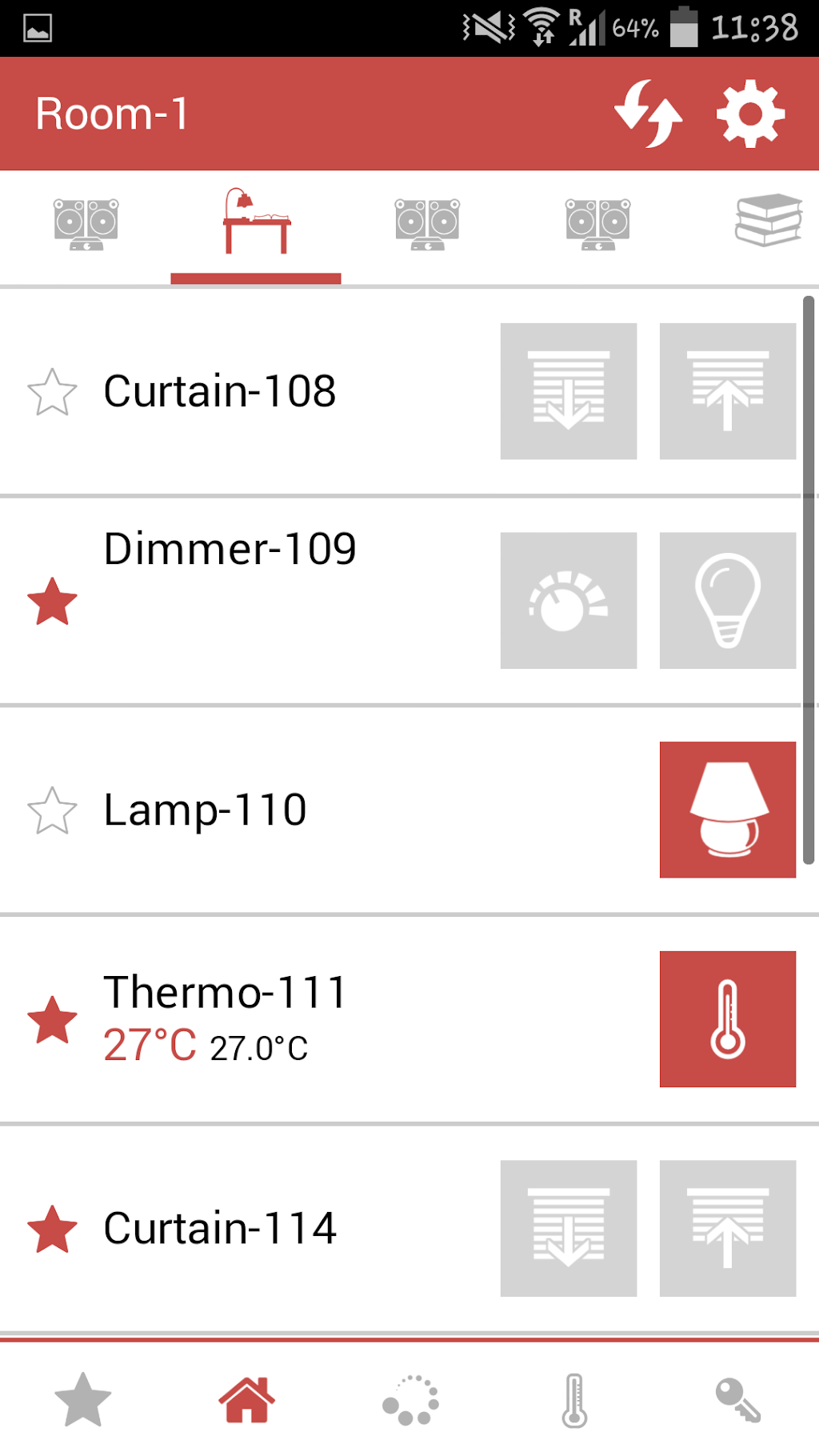Open the home tab

point(246,1400)
